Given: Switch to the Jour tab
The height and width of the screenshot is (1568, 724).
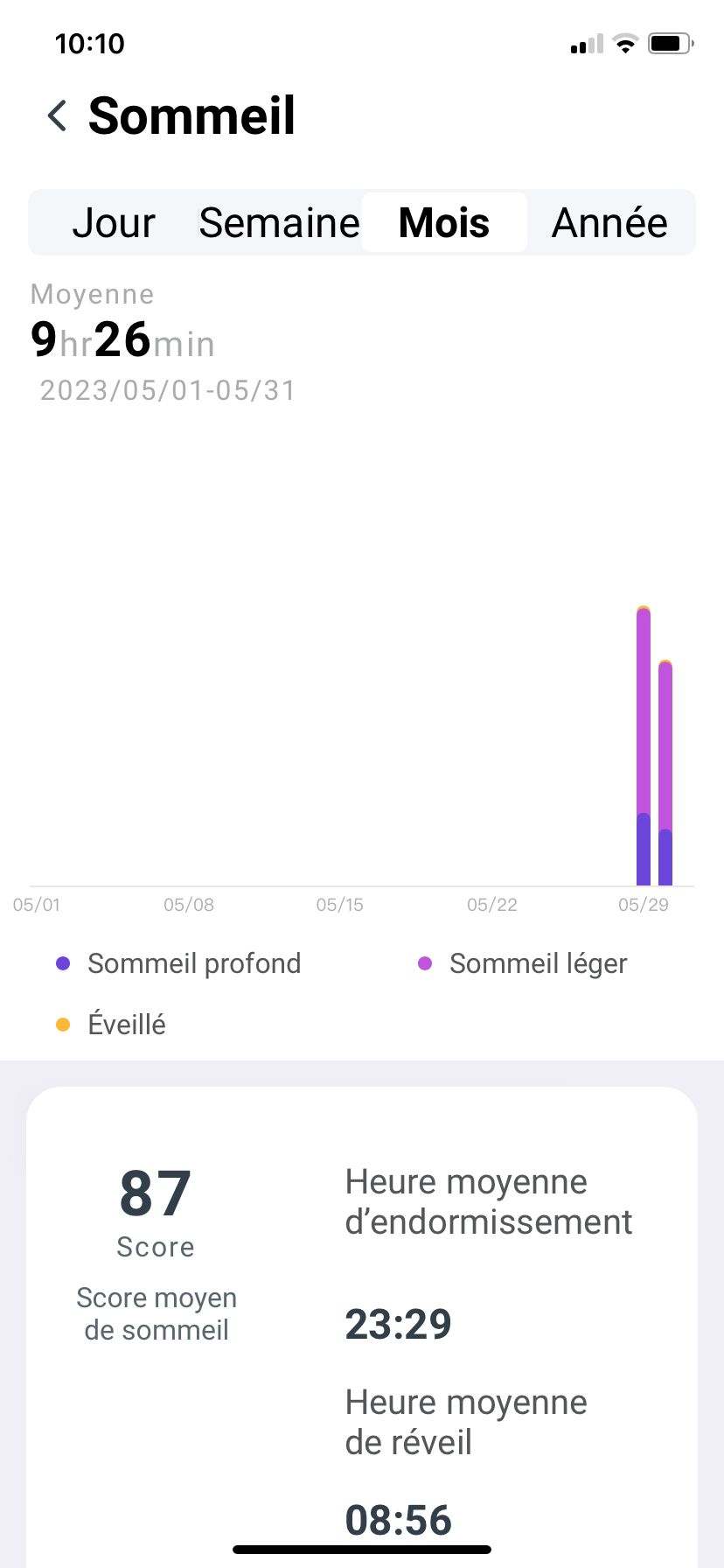Looking at the screenshot, I should tap(114, 222).
